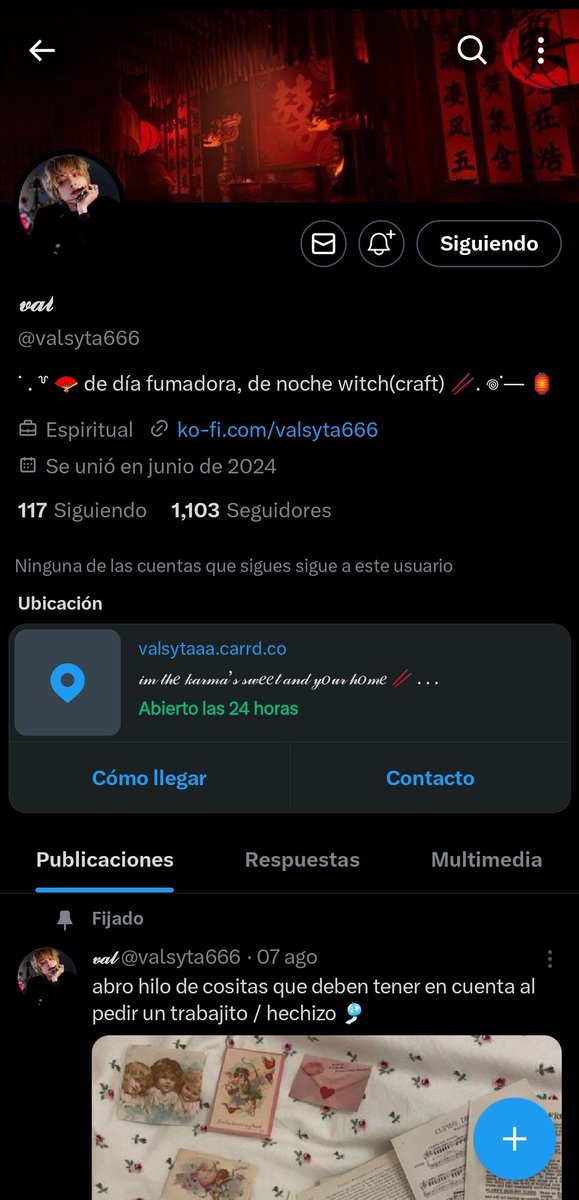This screenshot has width=579, height=1200.
Task: View the 1,103 Seguidores list
Action: pos(251,510)
